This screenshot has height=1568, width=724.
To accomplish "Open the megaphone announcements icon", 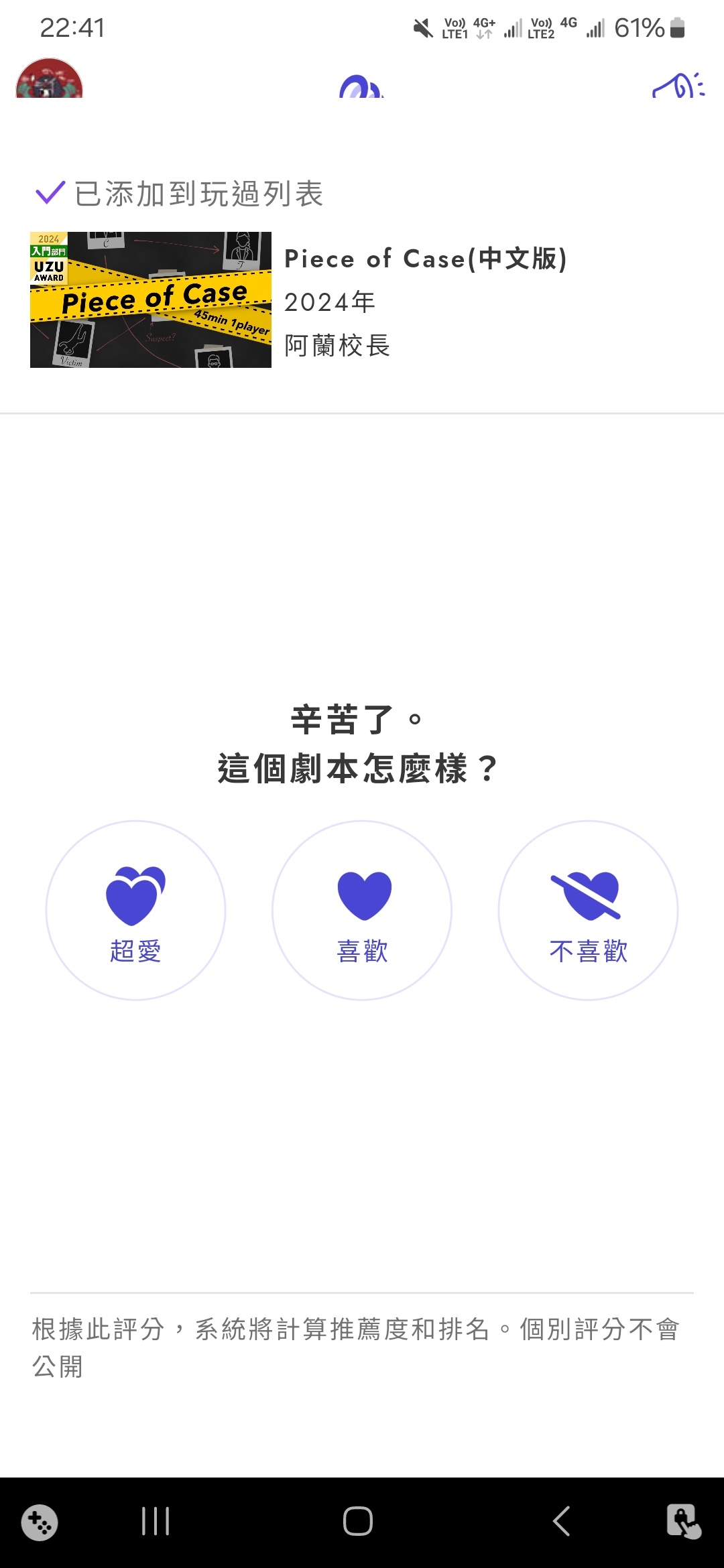I will tap(678, 85).
